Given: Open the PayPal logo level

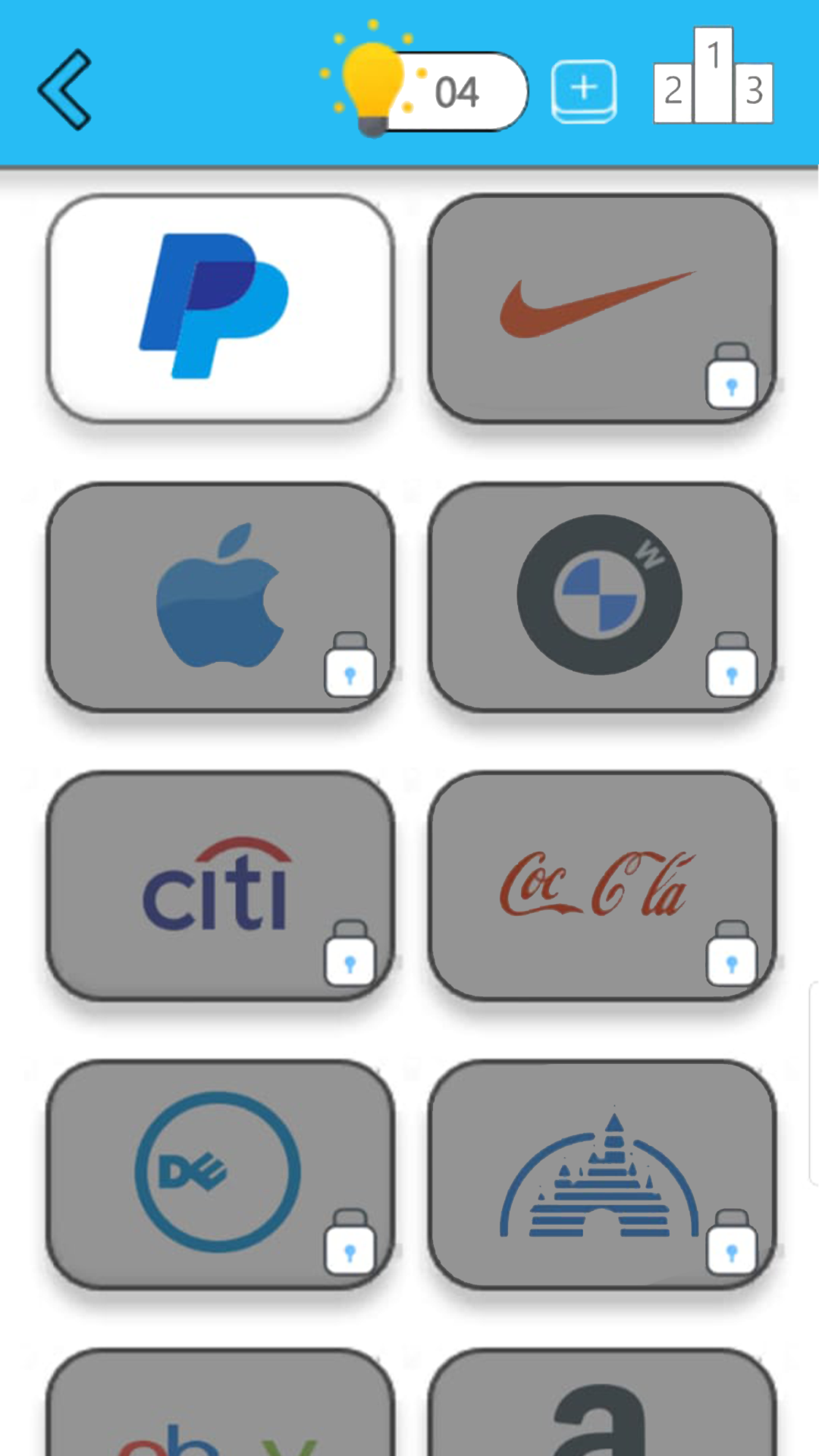Looking at the screenshot, I should pyautogui.click(x=220, y=307).
